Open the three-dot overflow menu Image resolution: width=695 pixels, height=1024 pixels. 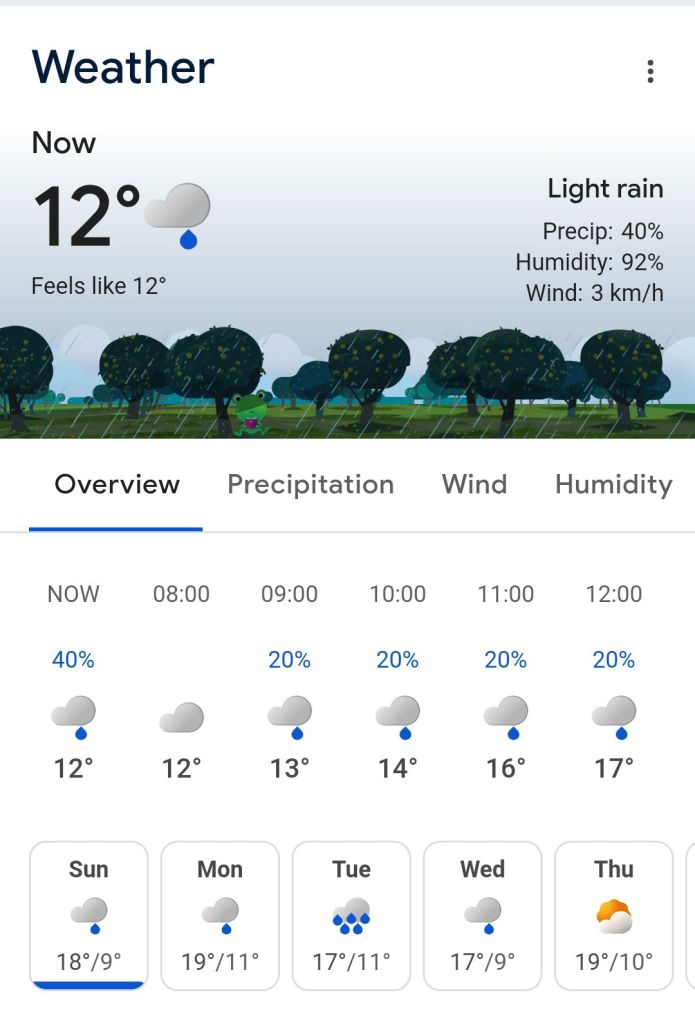pyautogui.click(x=650, y=71)
